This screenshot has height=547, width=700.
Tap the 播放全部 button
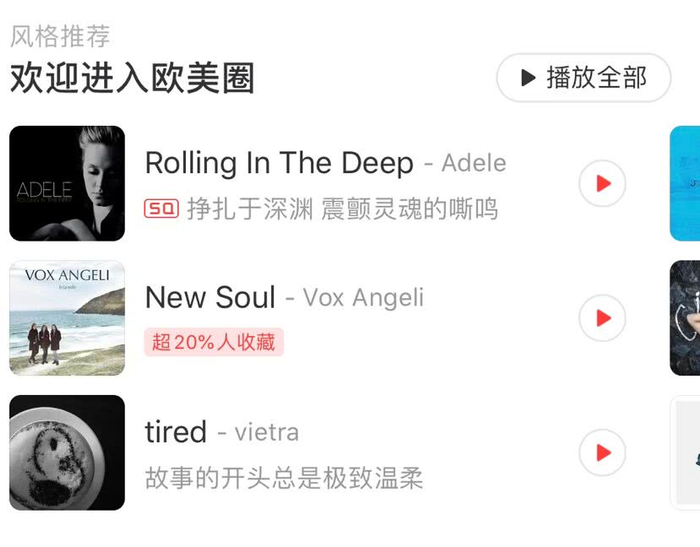click(x=583, y=78)
